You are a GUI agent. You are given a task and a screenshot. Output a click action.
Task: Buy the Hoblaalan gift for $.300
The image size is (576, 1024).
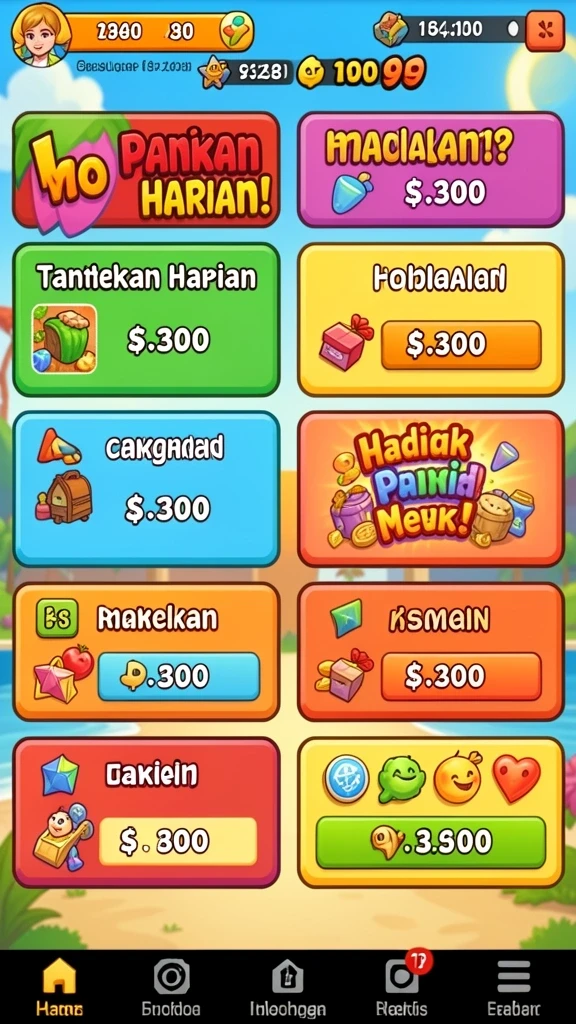click(x=461, y=345)
